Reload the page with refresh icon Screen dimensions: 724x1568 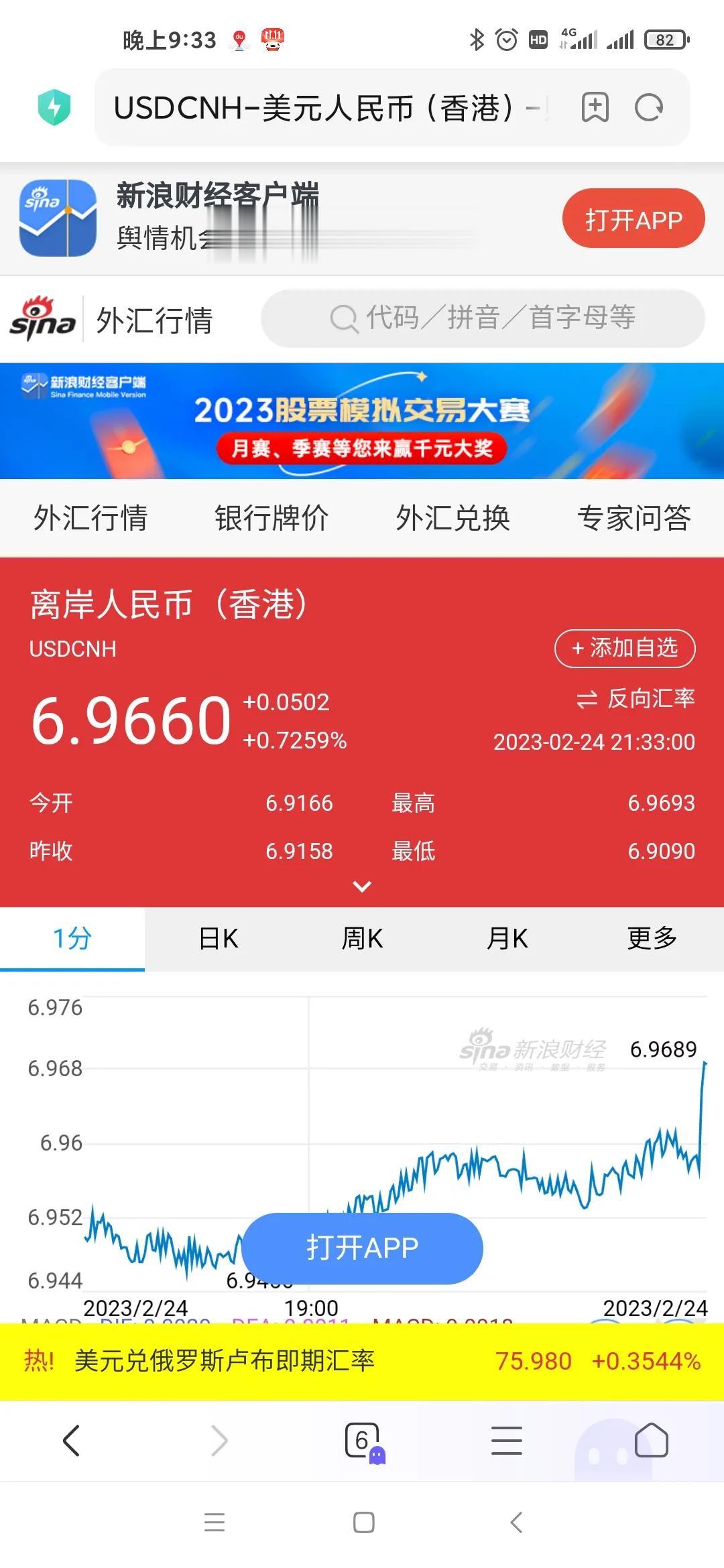[x=648, y=107]
